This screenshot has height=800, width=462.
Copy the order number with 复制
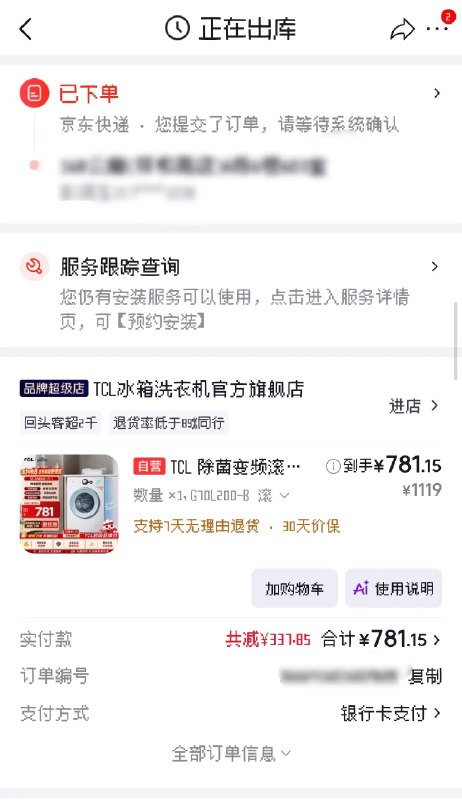[425, 677]
